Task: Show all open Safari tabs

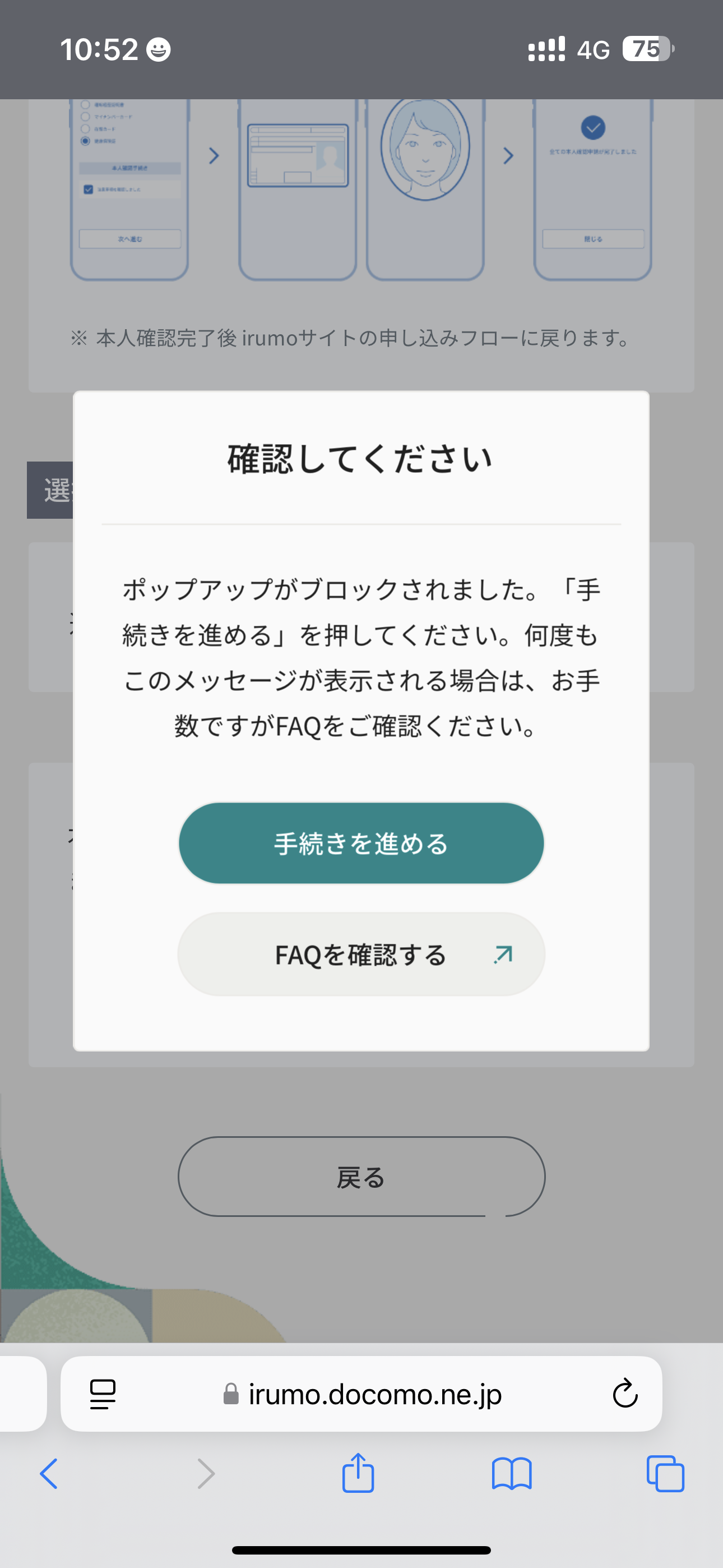Action: click(x=665, y=1474)
